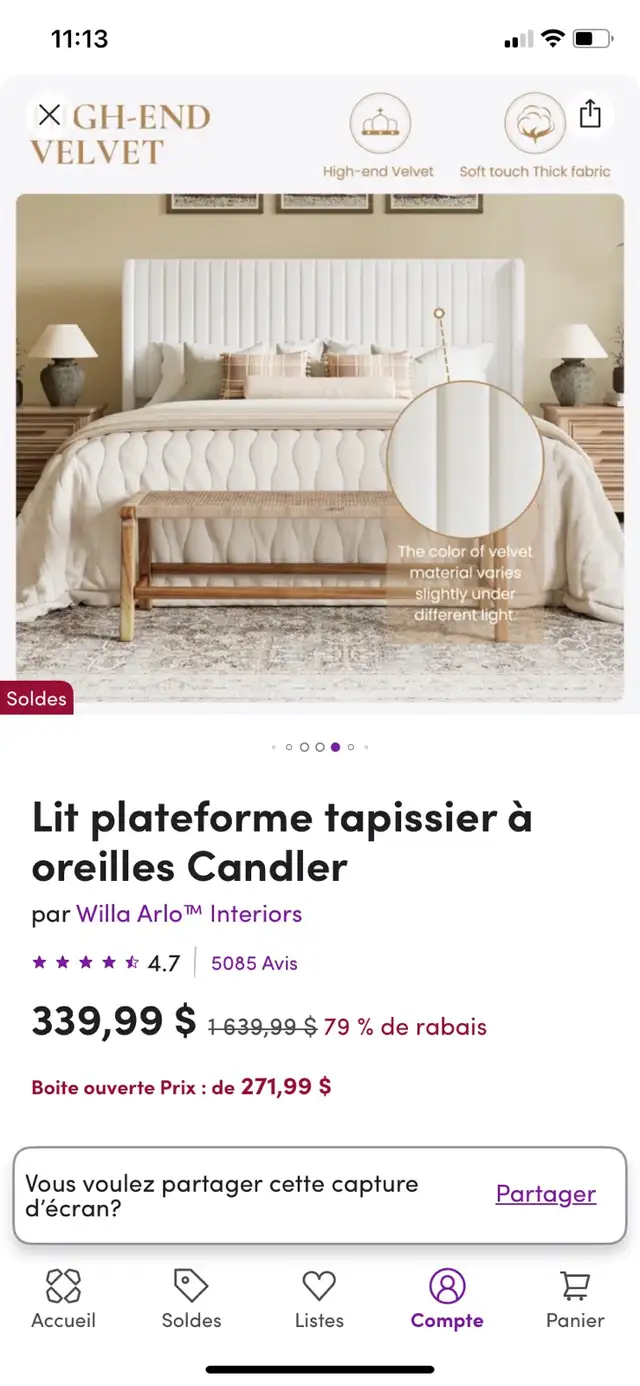640x1386 pixels.
Task: Open the Compte tab
Action: point(447,1298)
